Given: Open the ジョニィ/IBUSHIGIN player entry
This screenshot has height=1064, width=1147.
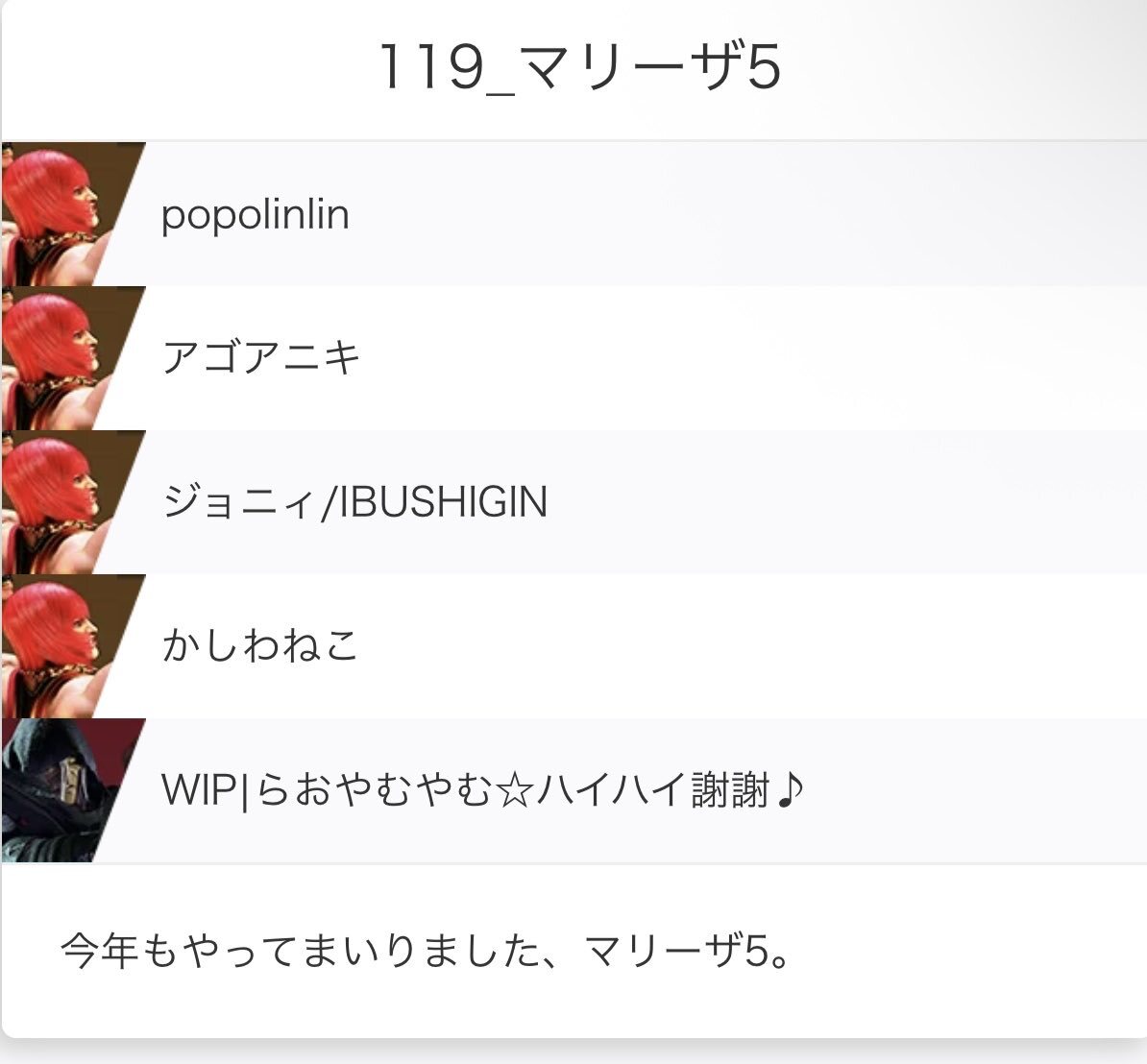Looking at the screenshot, I should pyautogui.click(x=574, y=502).
